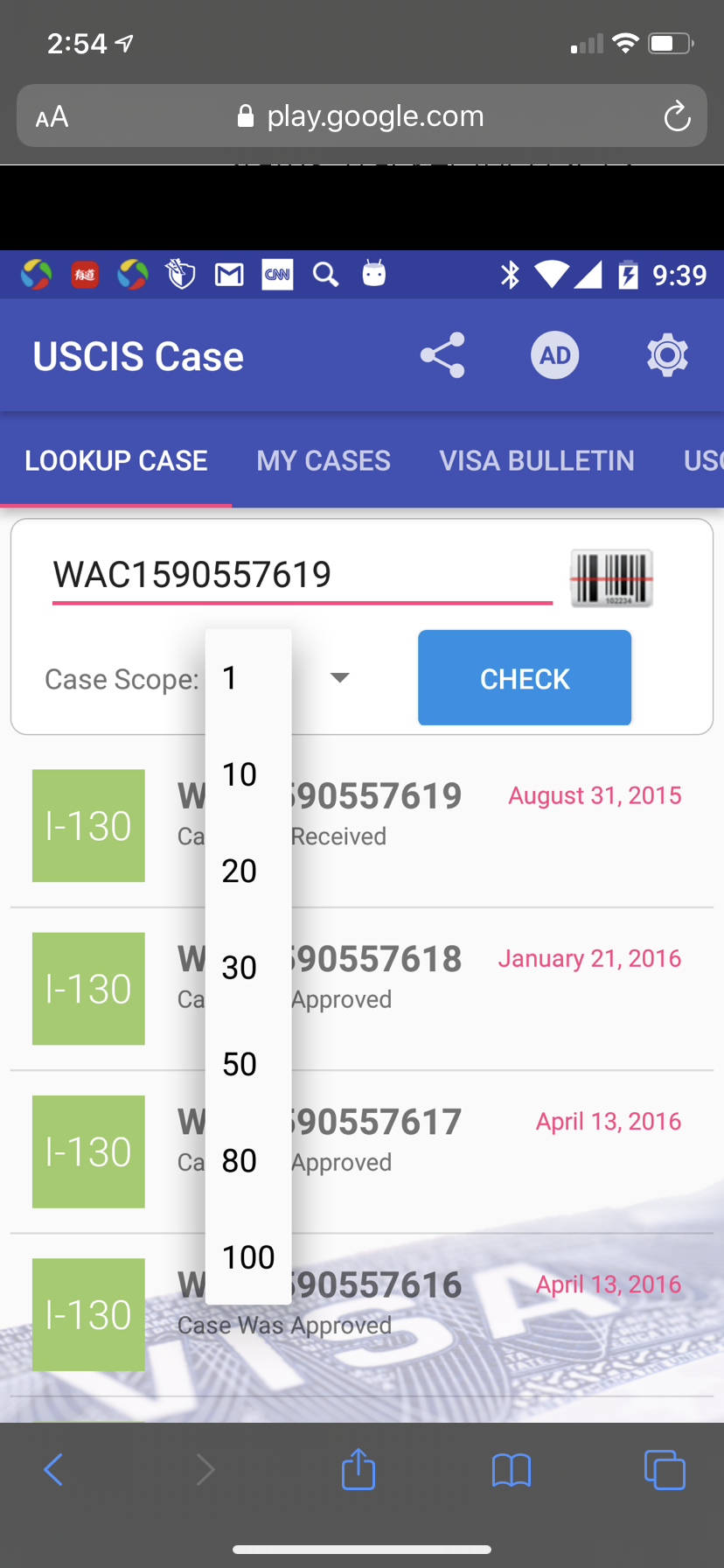
Task: Open the AA text size menu
Action: coord(52,116)
